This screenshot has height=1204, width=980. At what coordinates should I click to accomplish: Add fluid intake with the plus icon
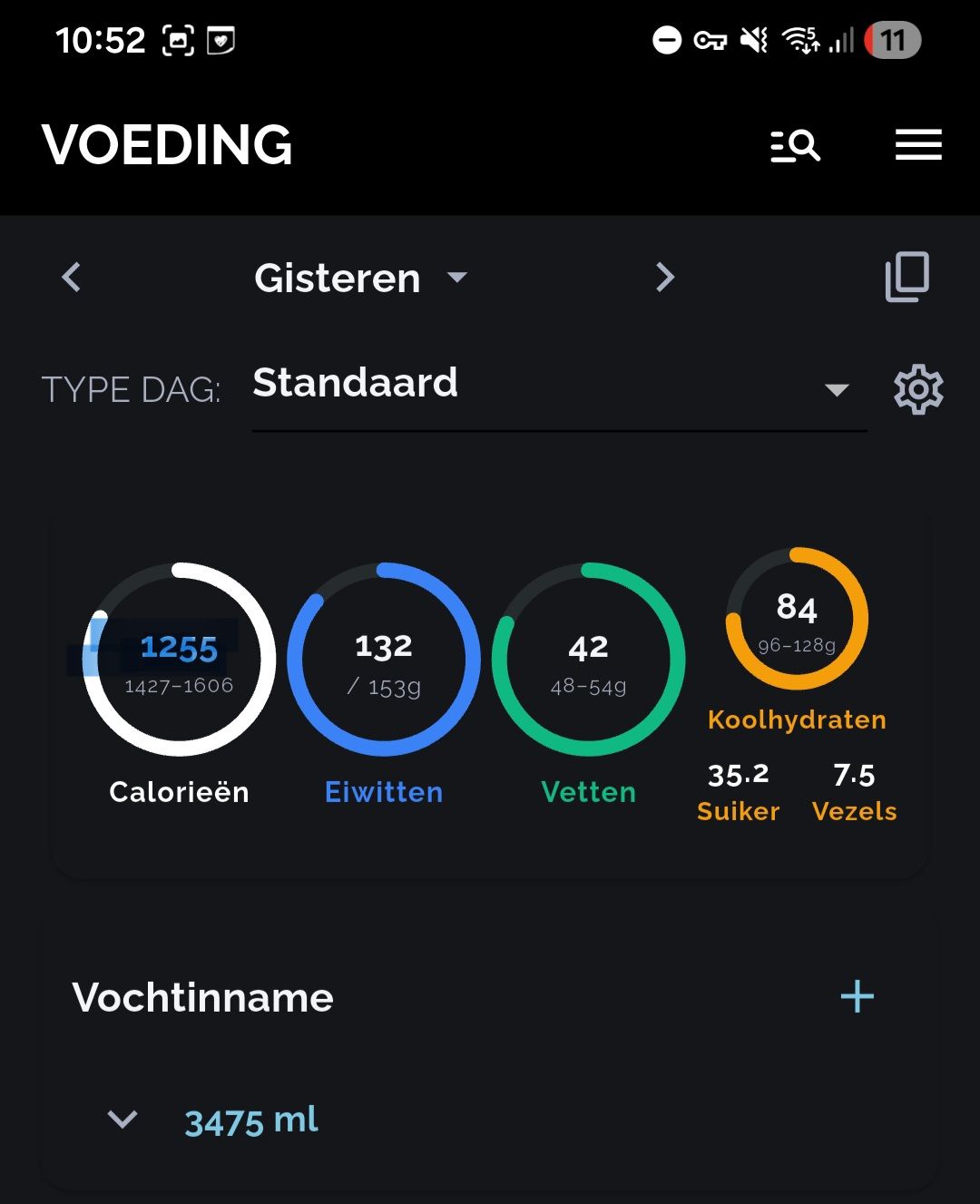[x=857, y=996]
